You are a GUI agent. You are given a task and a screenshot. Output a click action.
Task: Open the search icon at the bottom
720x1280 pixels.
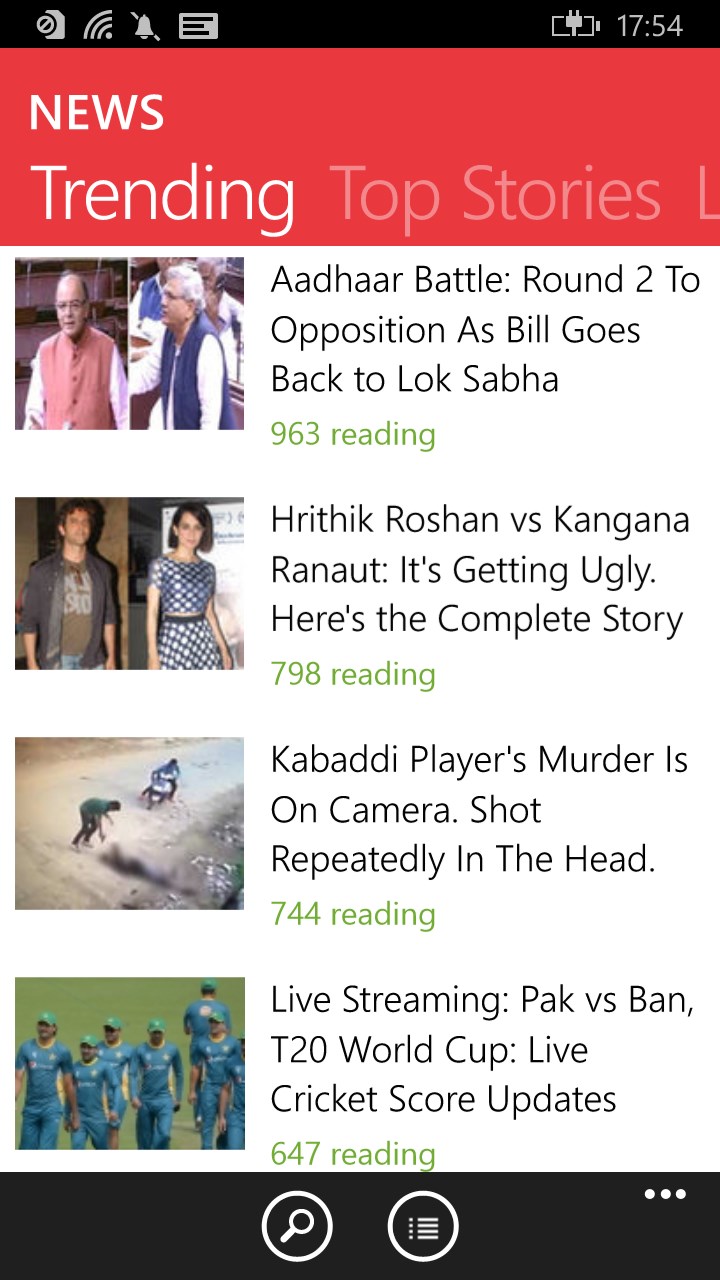(x=298, y=1225)
